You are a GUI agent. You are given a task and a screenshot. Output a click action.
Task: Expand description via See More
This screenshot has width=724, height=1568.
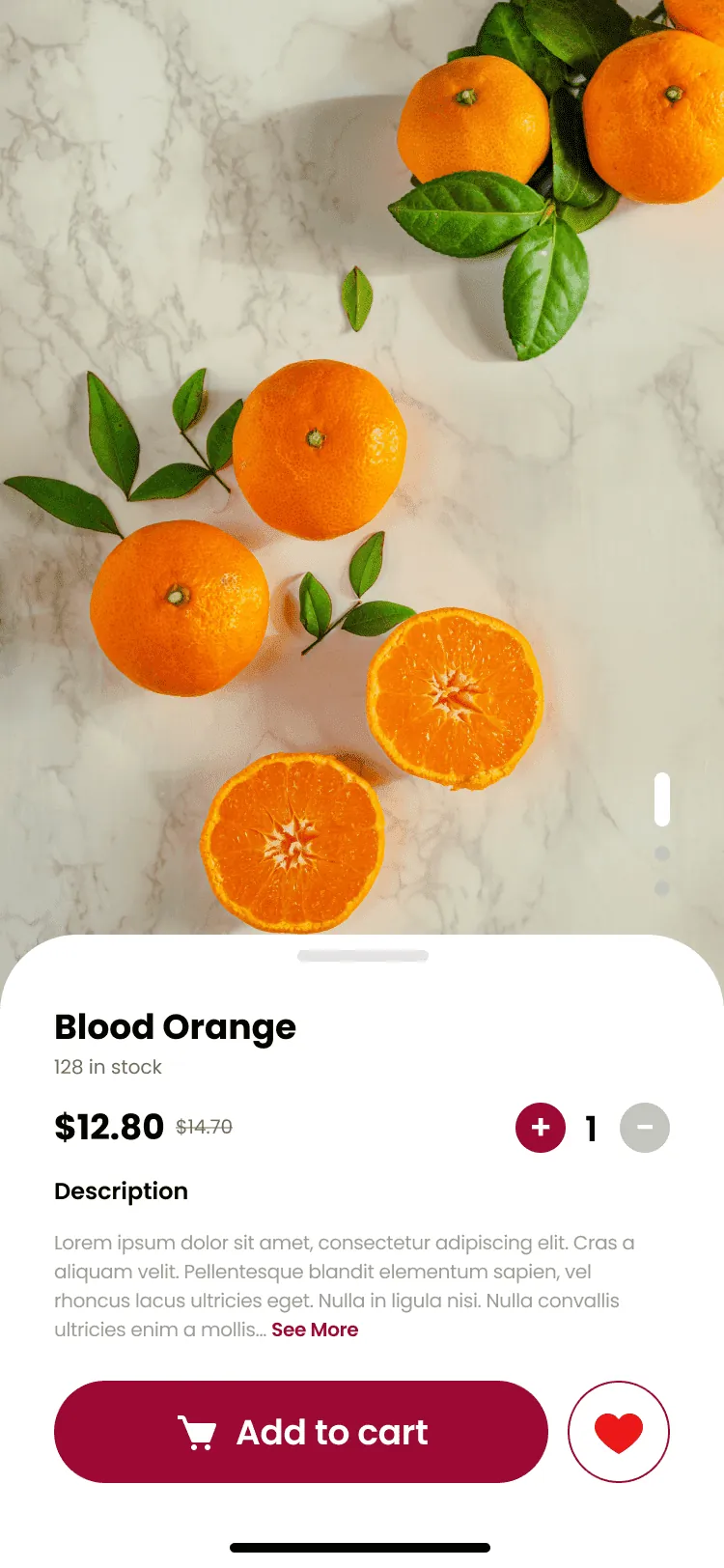(315, 1330)
